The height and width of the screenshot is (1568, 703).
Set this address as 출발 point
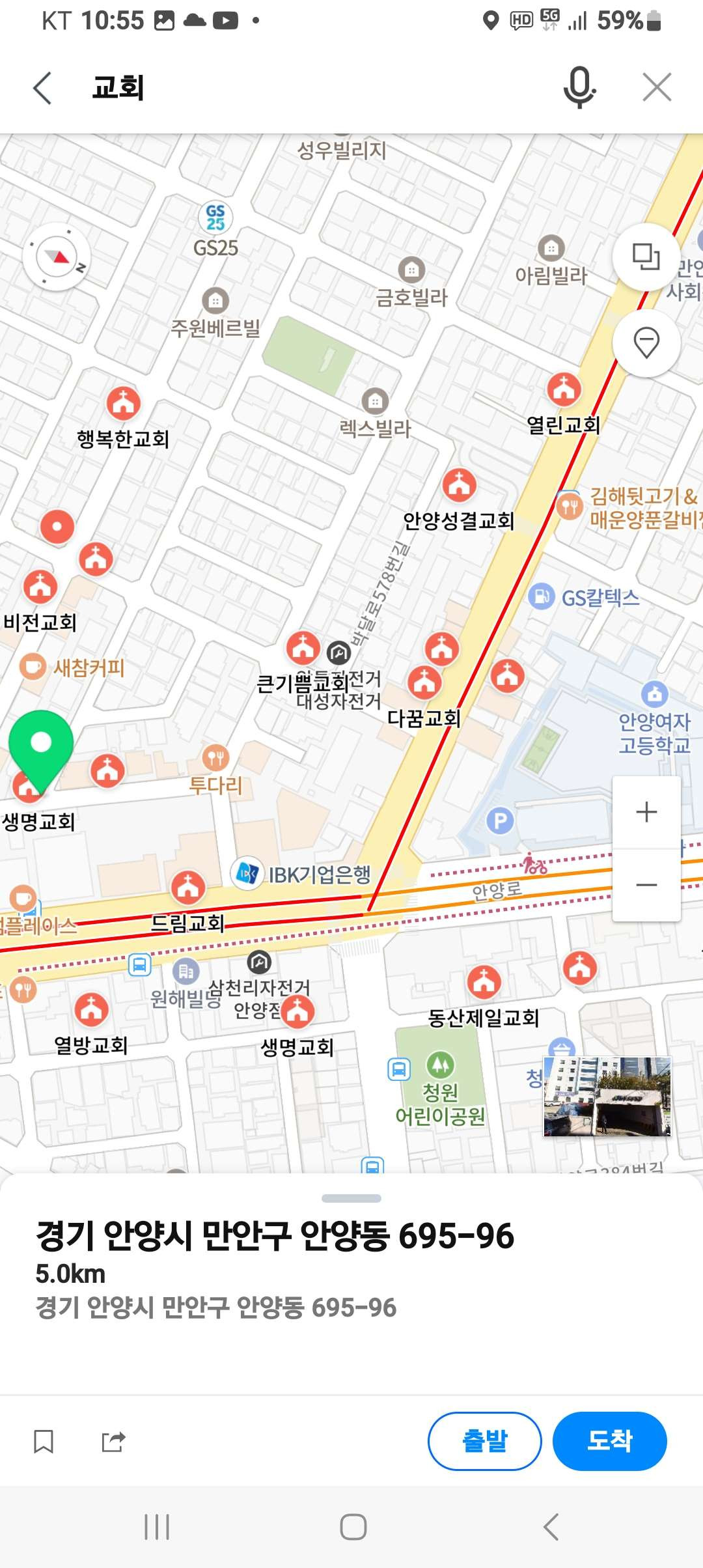click(484, 1440)
